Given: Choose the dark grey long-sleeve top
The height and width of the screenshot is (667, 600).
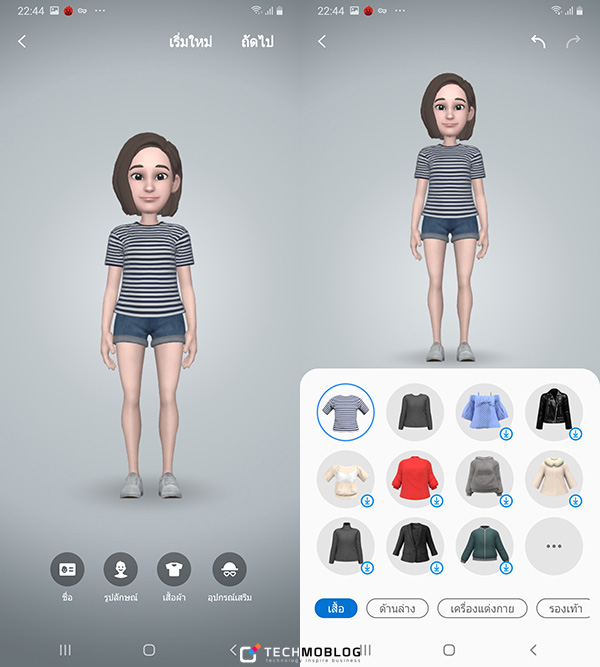Looking at the screenshot, I should click(415, 413).
